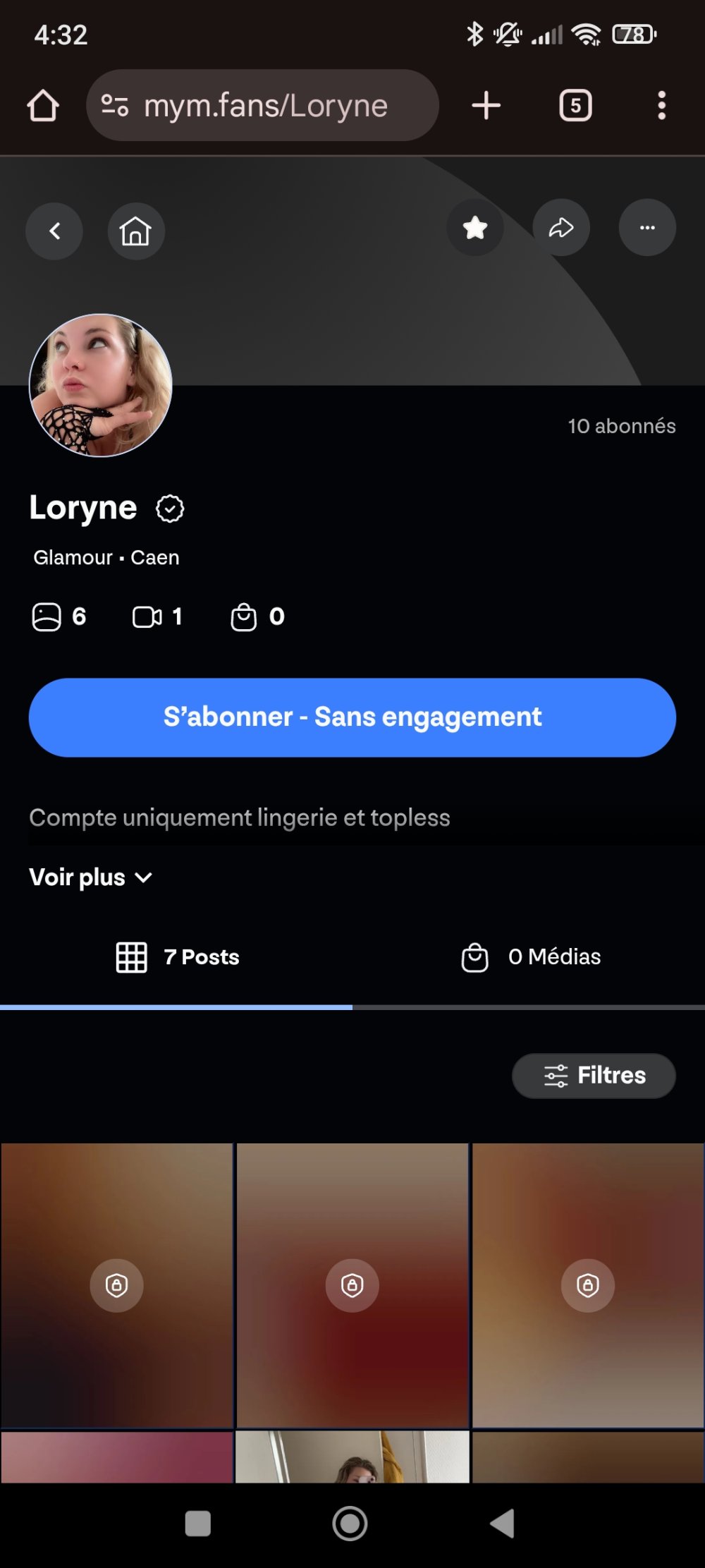Tap the lock shield on the right blurred post
The height and width of the screenshot is (1568, 705).
click(587, 1284)
